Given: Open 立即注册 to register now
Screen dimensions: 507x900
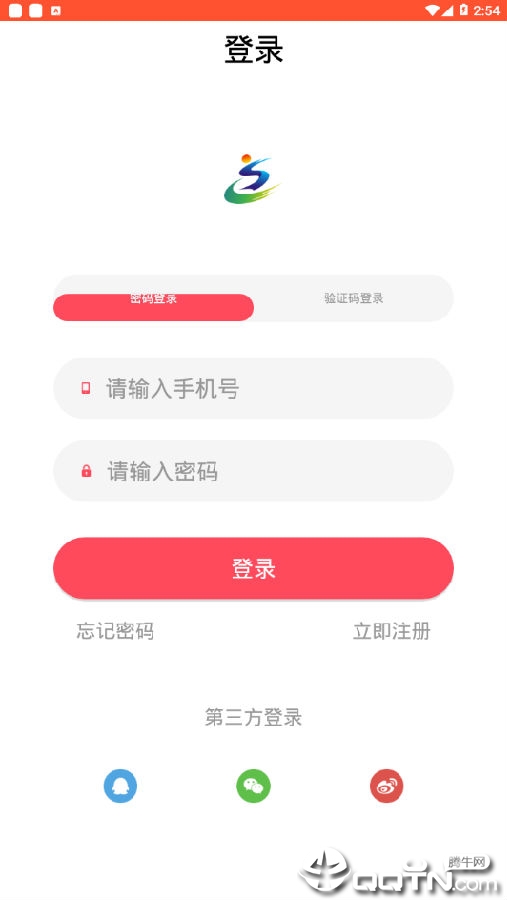Looking at the screenshot, I should (x=392, y=631).
